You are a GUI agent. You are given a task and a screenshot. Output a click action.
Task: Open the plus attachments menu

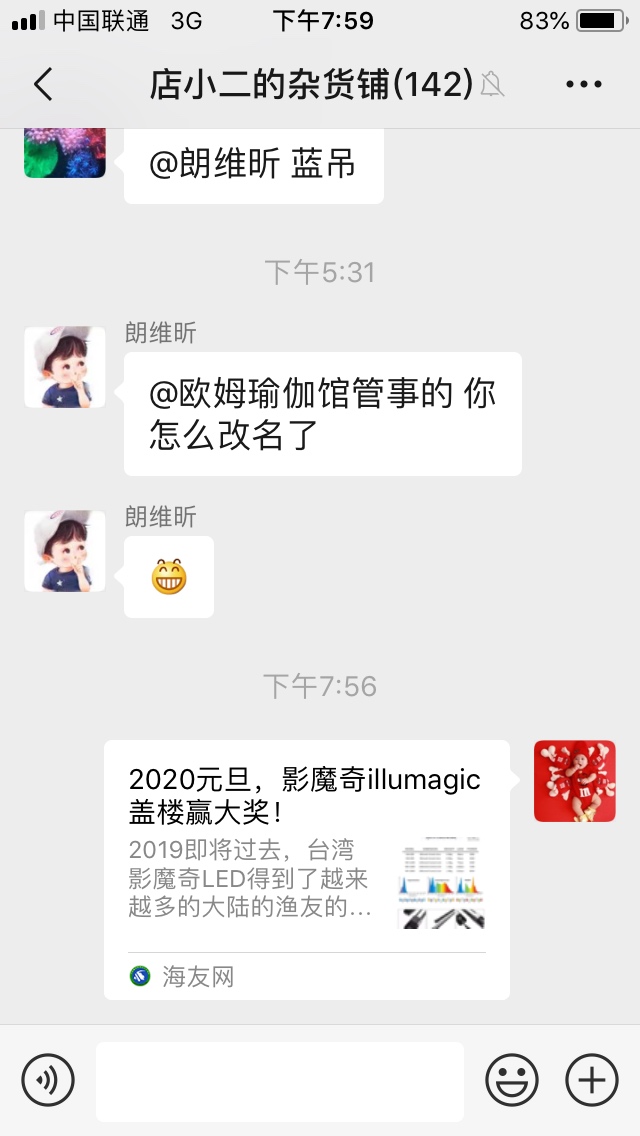[x=592, y=1080]
